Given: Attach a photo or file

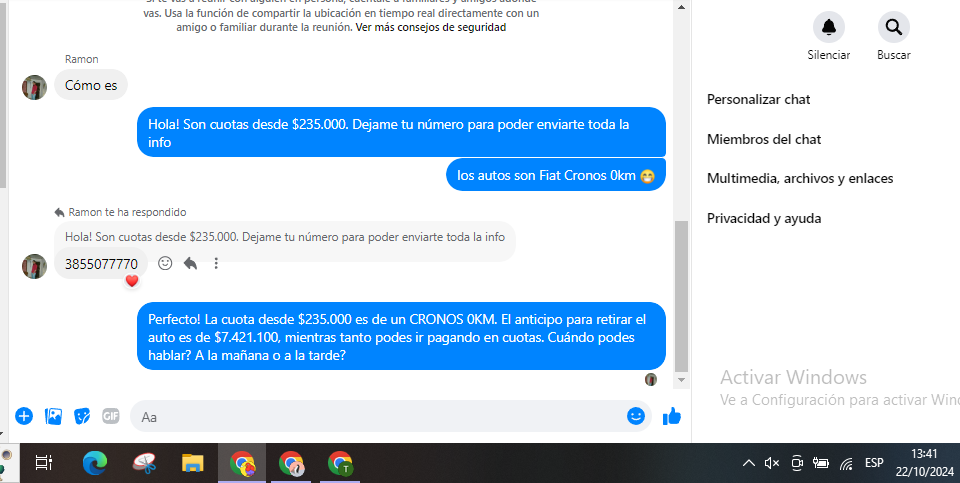Looking at the screenshot, I should click(x=54, y=416).
